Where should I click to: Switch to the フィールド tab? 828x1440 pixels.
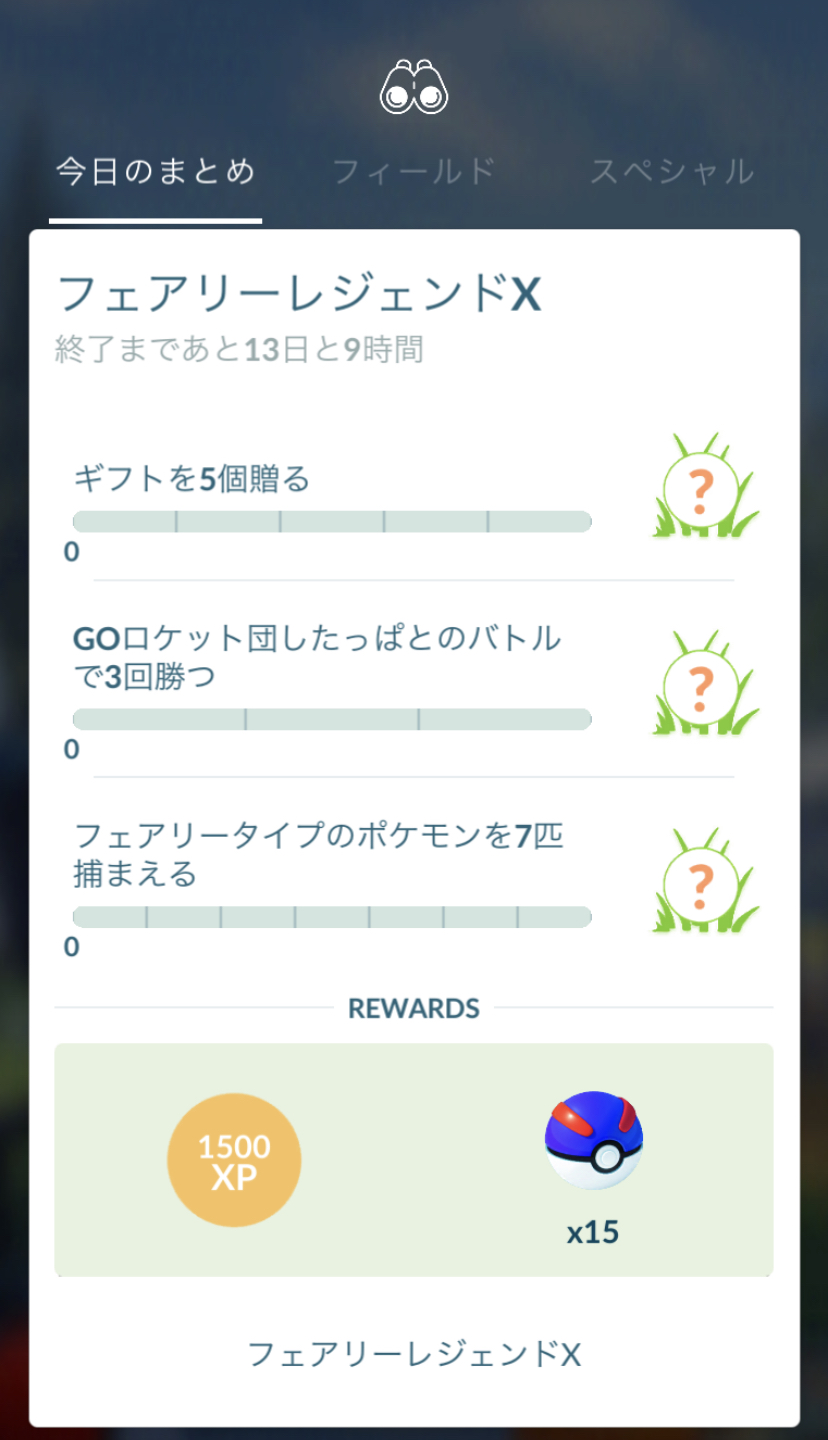click(x=414, y=170)
